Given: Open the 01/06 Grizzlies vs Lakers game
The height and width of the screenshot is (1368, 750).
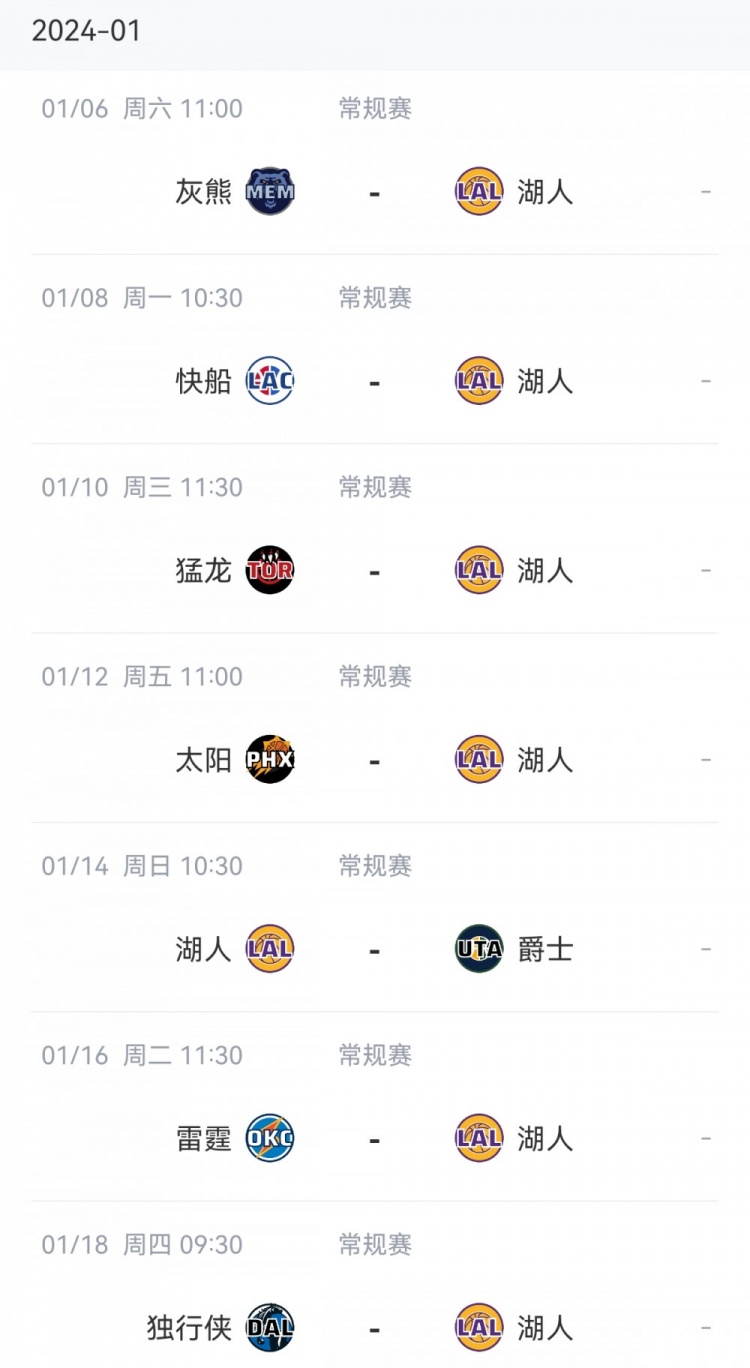Looking at the screenshot, I should [375, 163].
